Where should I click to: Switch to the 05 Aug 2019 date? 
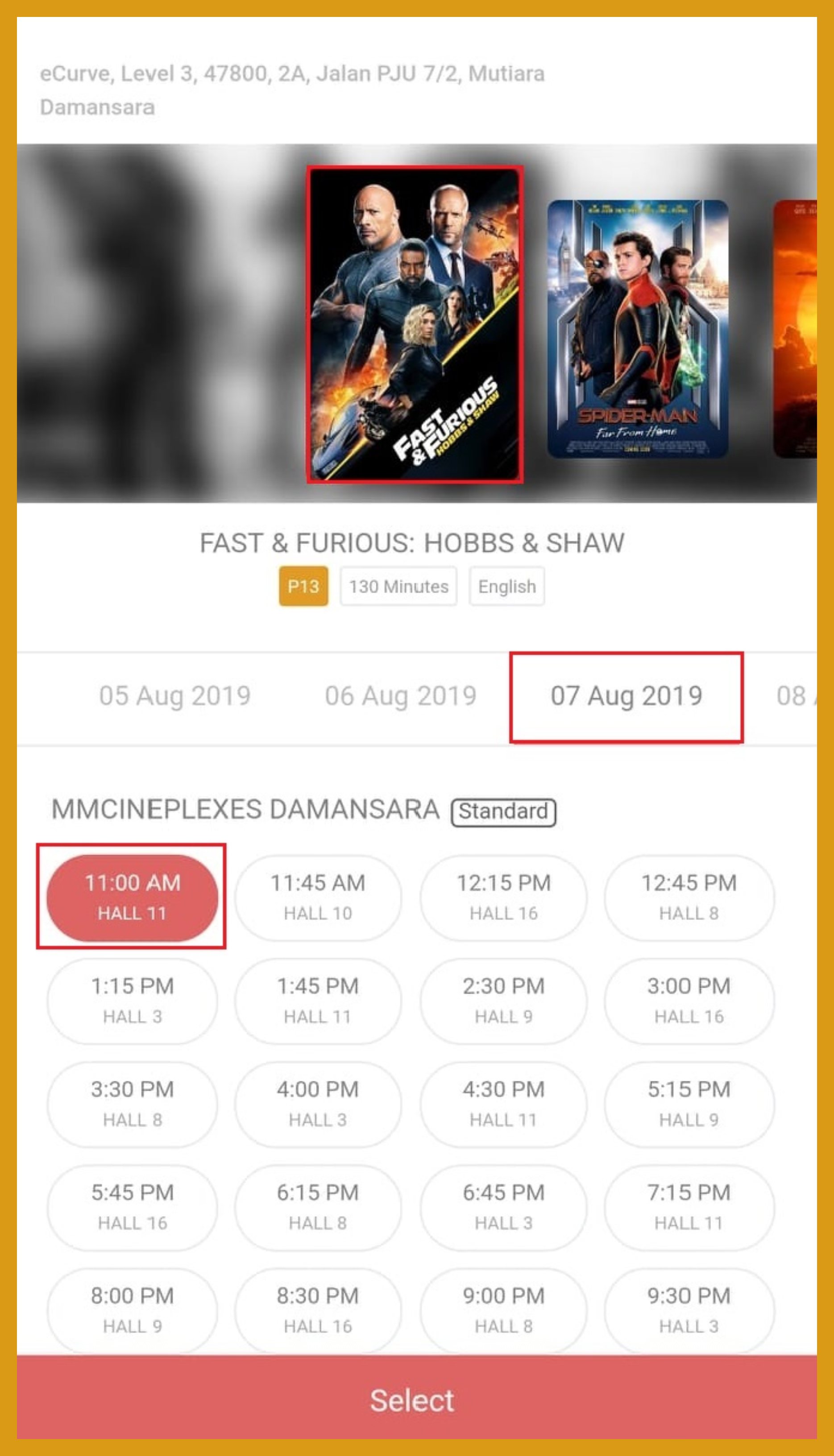click(x=175, y=696)
